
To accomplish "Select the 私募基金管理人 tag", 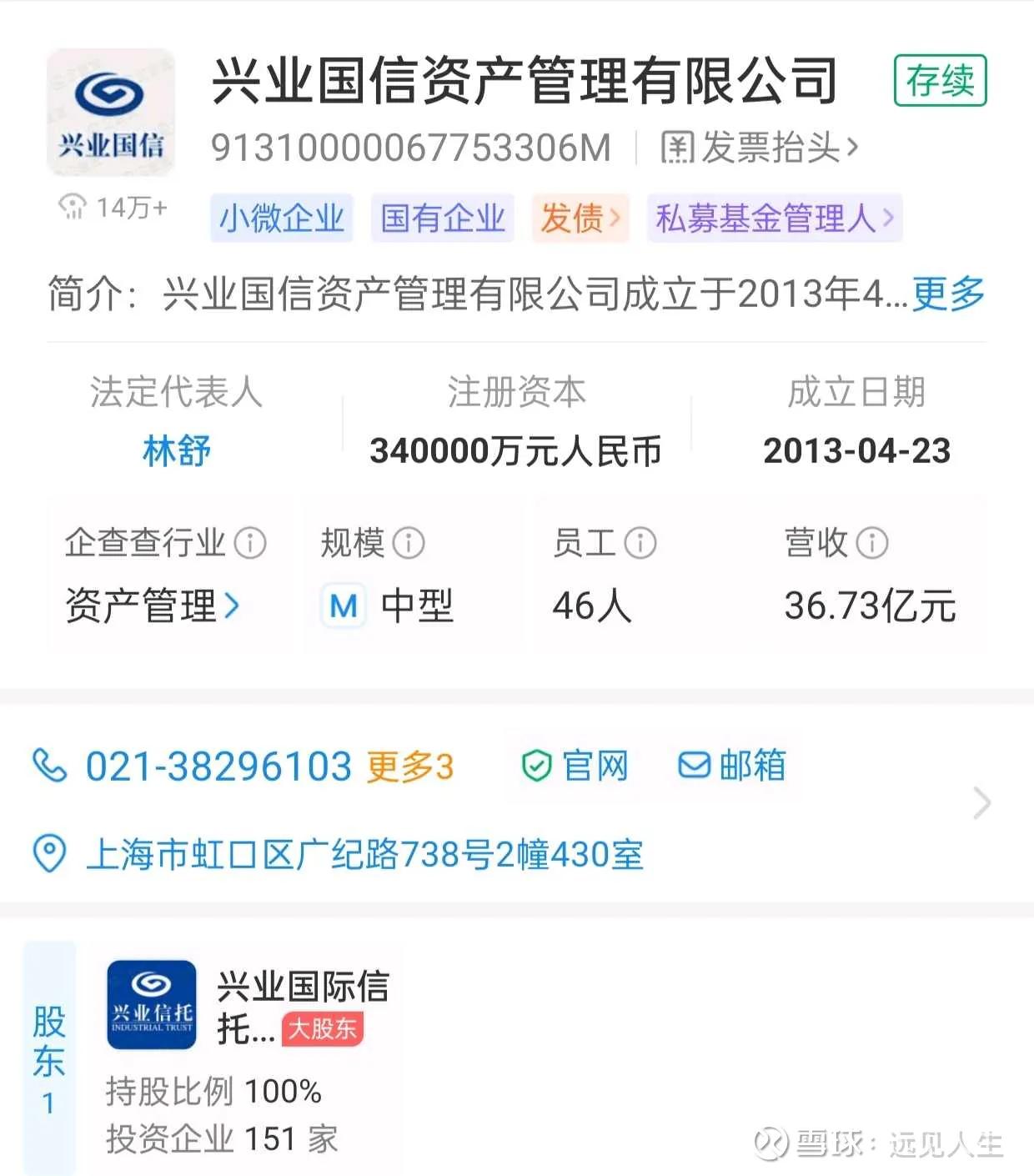I will pyautogui.click(x=771, y=219).
